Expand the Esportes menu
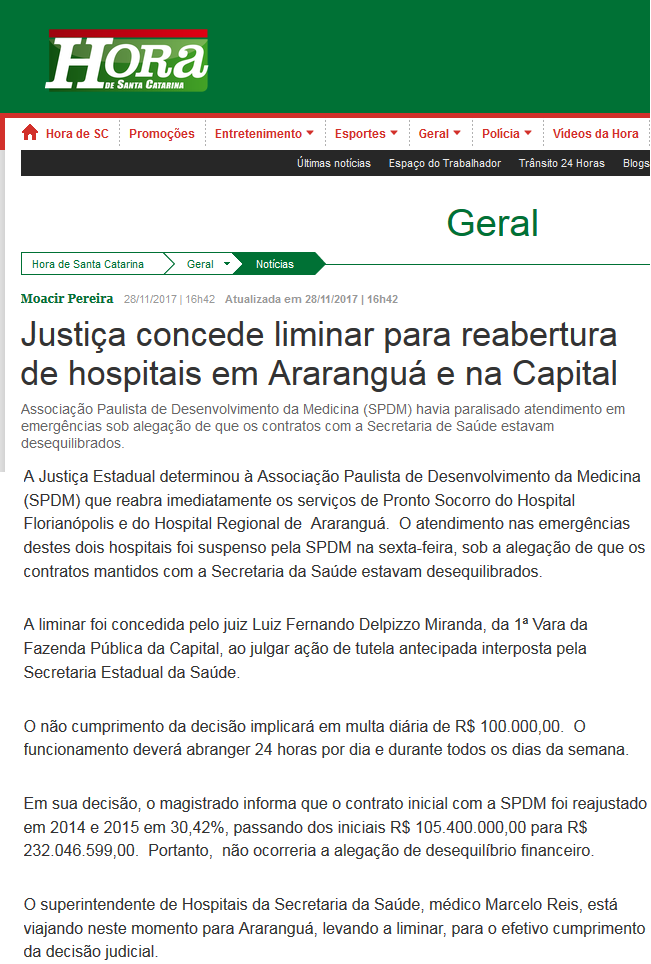Image resolution: width=651 pixels, height=964 pixels. pos(366,134)
